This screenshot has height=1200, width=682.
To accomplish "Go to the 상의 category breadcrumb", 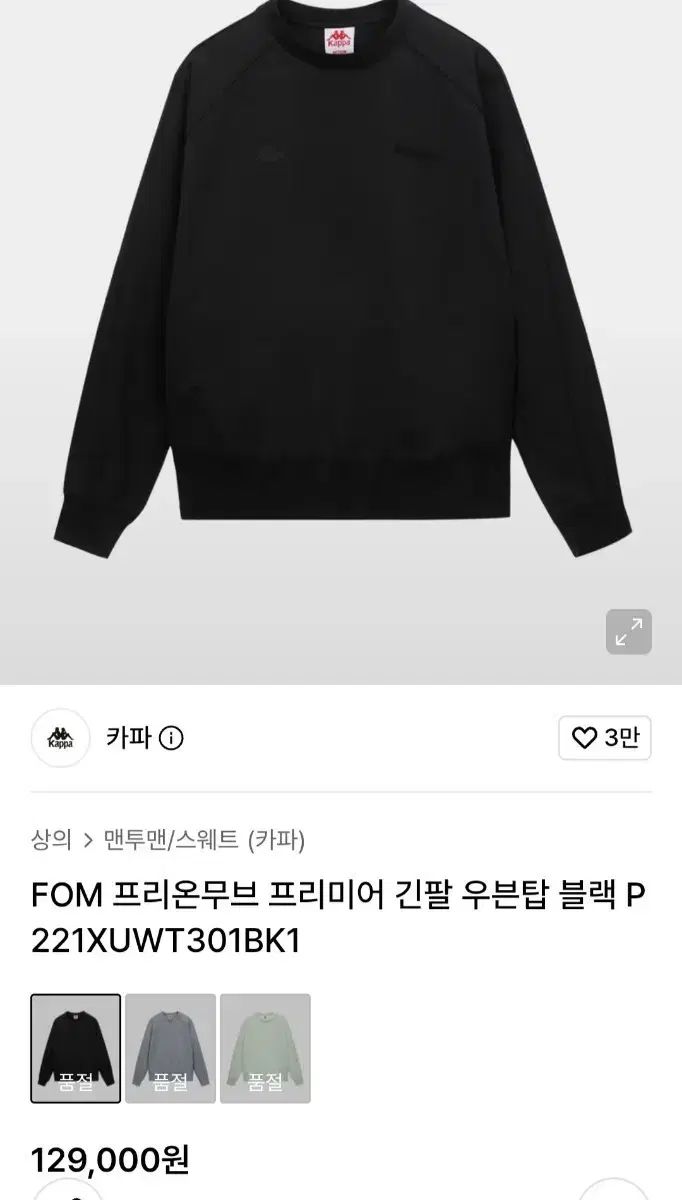I will pos(51,839).
